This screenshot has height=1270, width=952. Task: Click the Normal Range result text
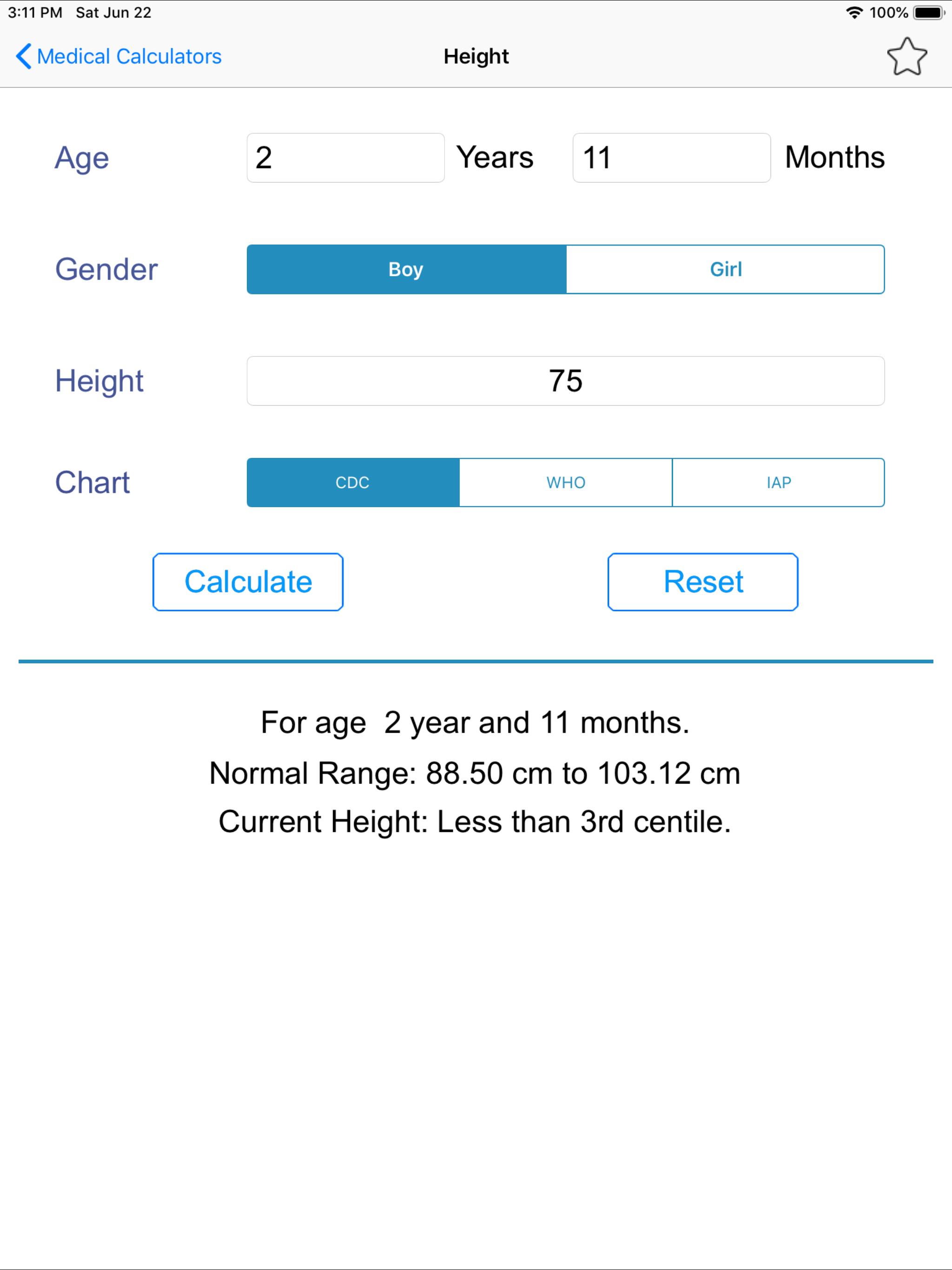tap(475, 773)
